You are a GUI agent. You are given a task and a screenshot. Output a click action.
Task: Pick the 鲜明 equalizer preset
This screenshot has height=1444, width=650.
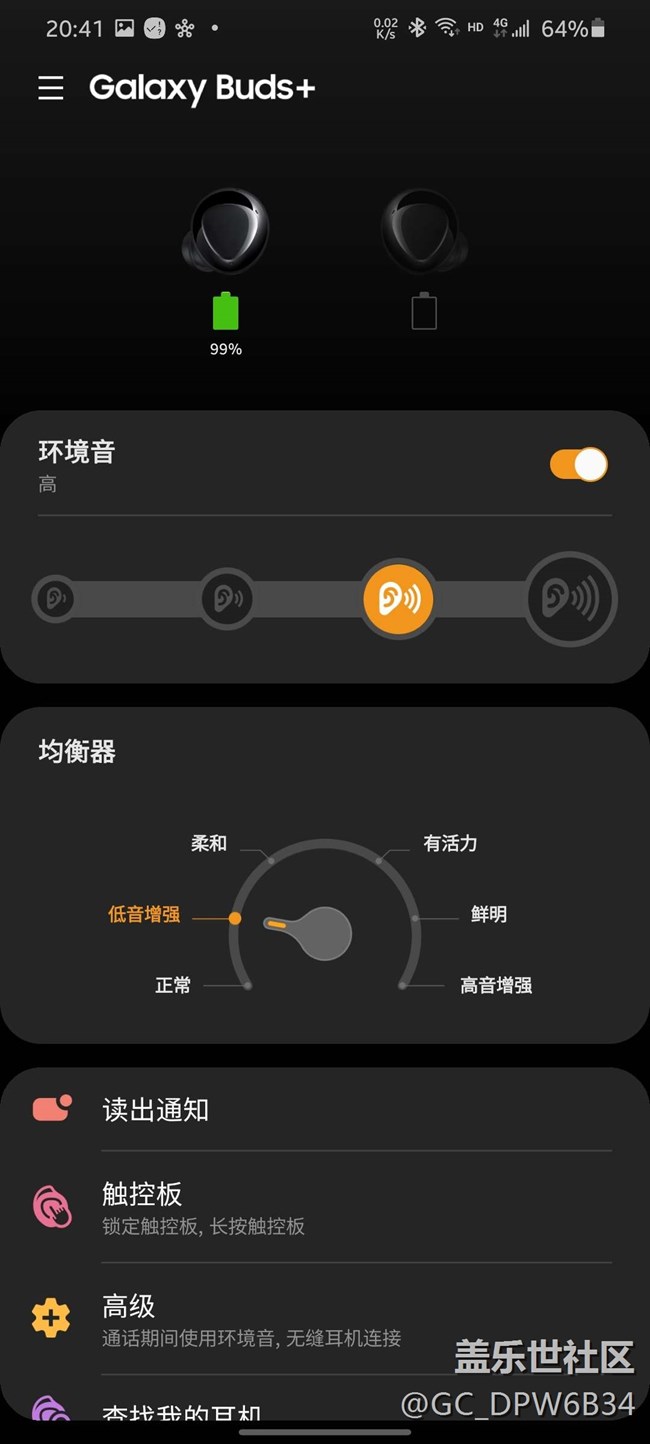[487, 914]
